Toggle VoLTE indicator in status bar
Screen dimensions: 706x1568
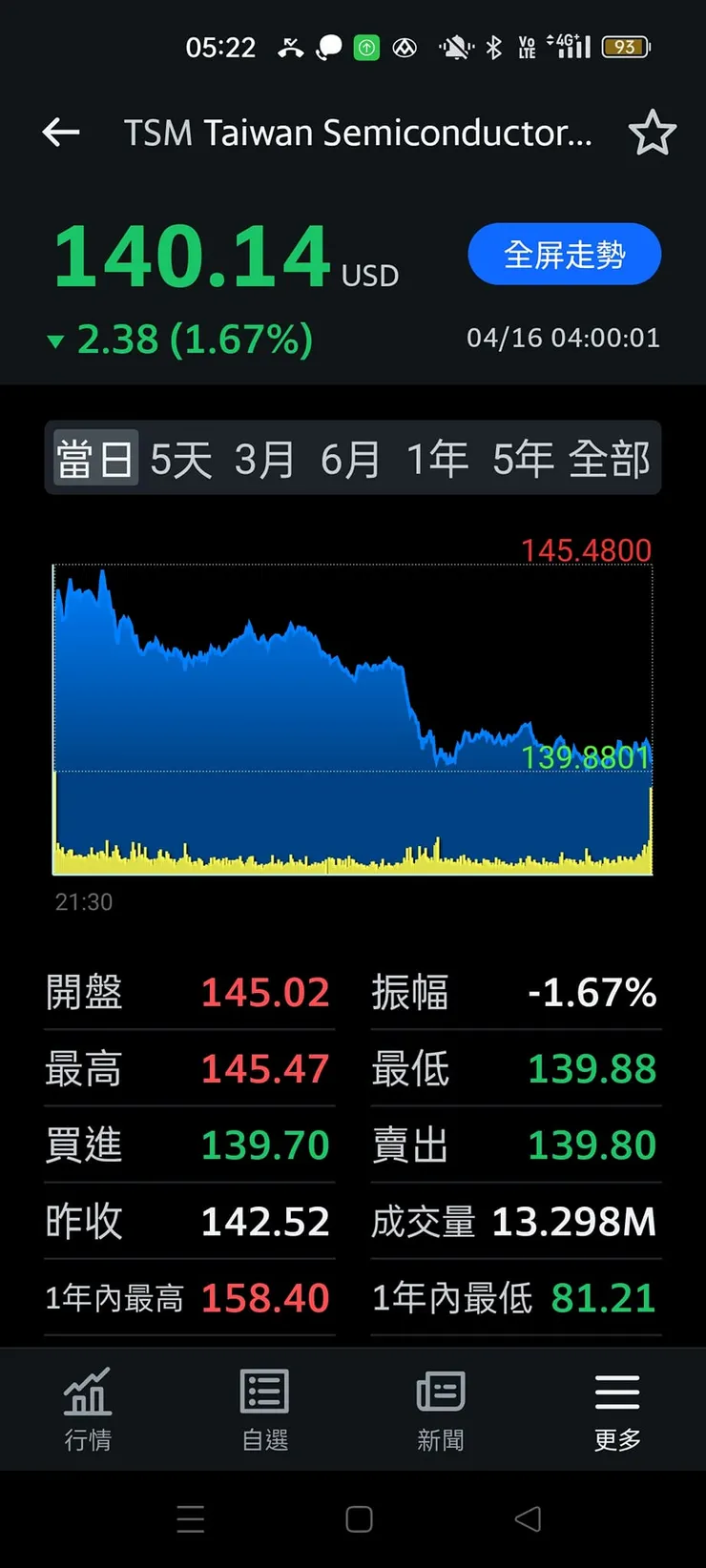coord(526,47)
